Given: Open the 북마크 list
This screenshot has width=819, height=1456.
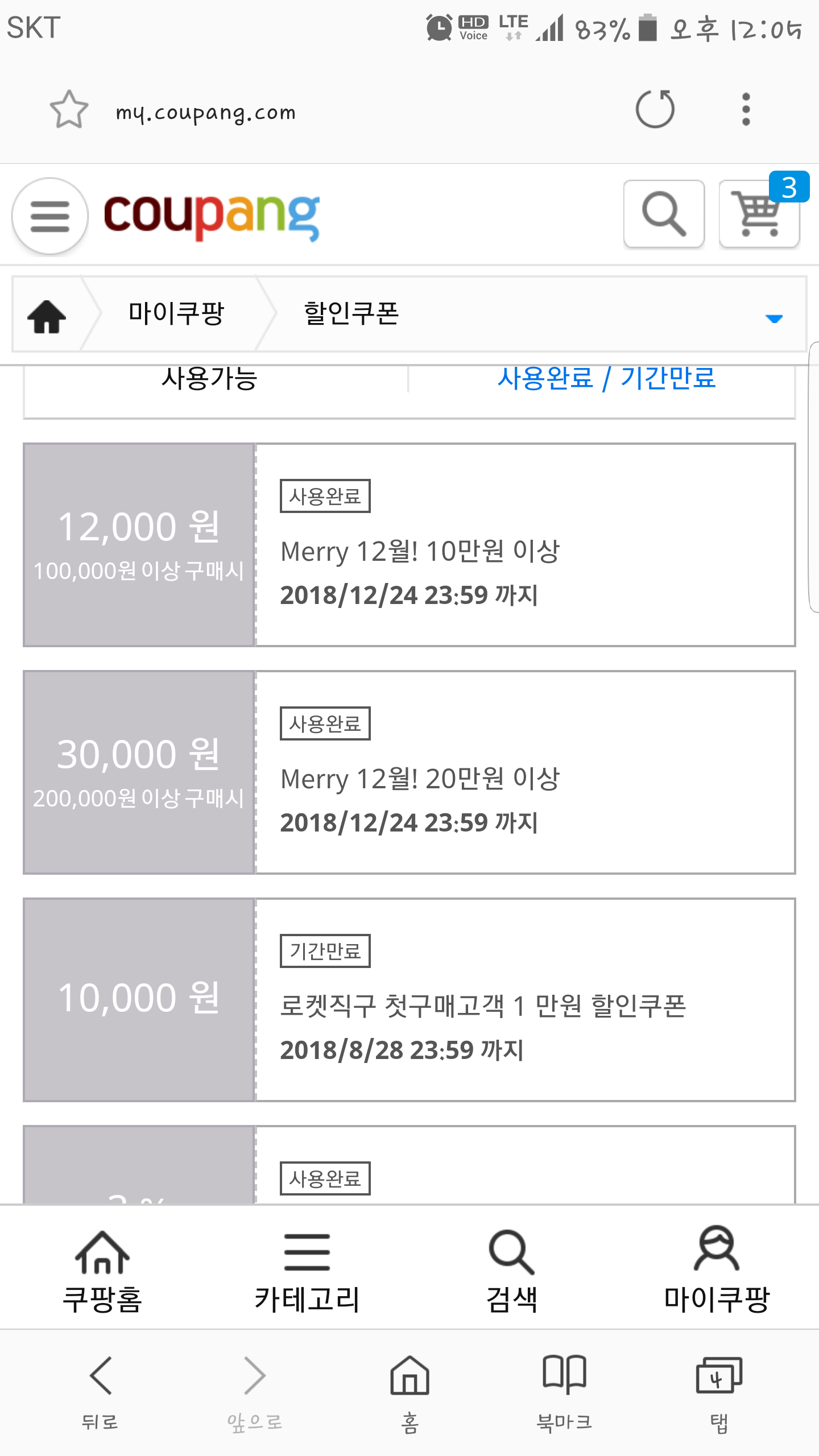Looking at the screenshot, I should click(564, 1389).
